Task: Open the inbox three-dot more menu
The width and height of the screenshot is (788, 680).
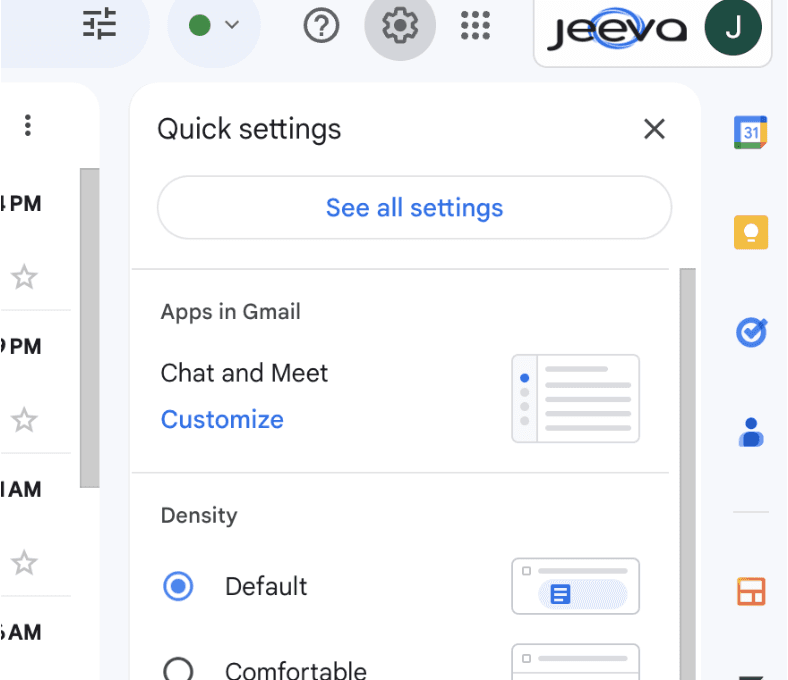Action: click(28, 125)
